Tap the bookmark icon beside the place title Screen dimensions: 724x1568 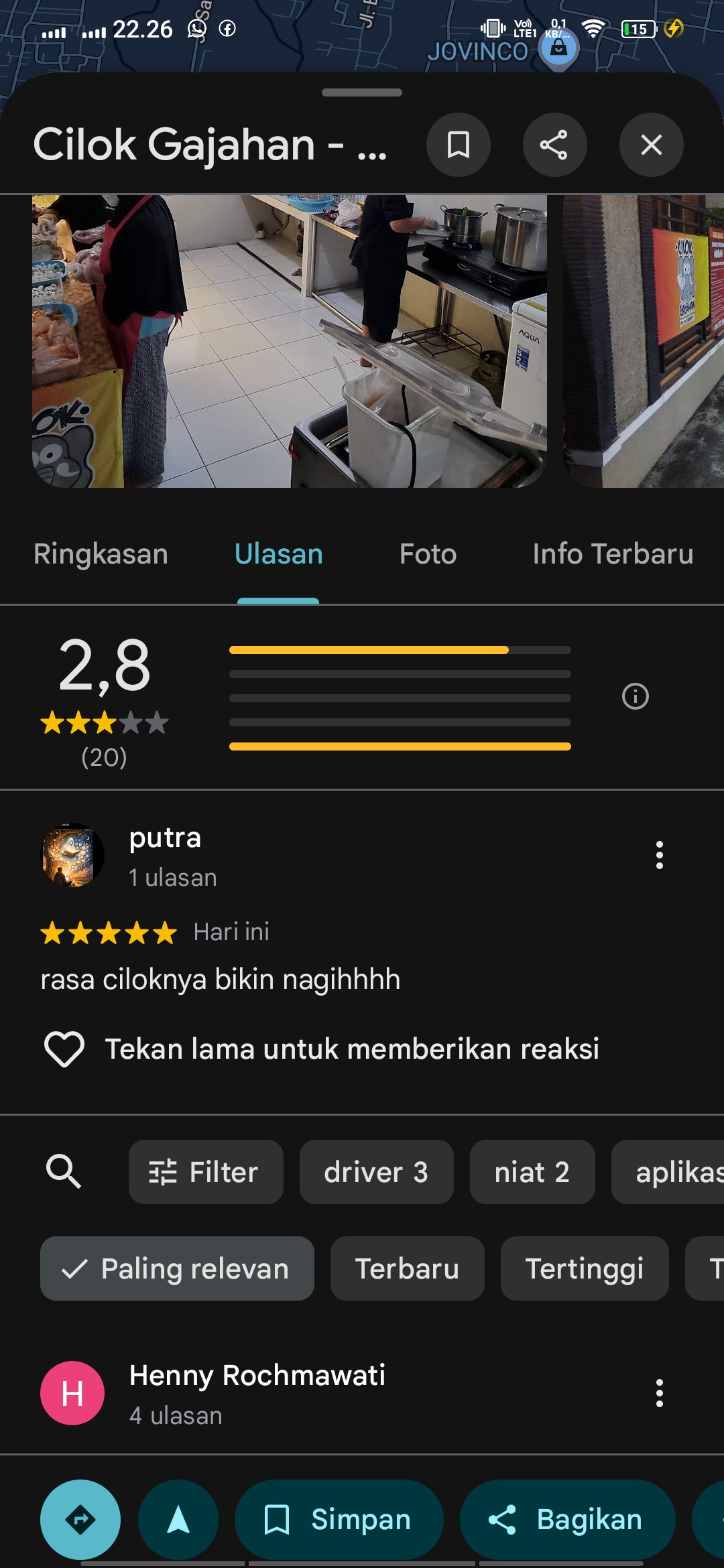[459, 145]
